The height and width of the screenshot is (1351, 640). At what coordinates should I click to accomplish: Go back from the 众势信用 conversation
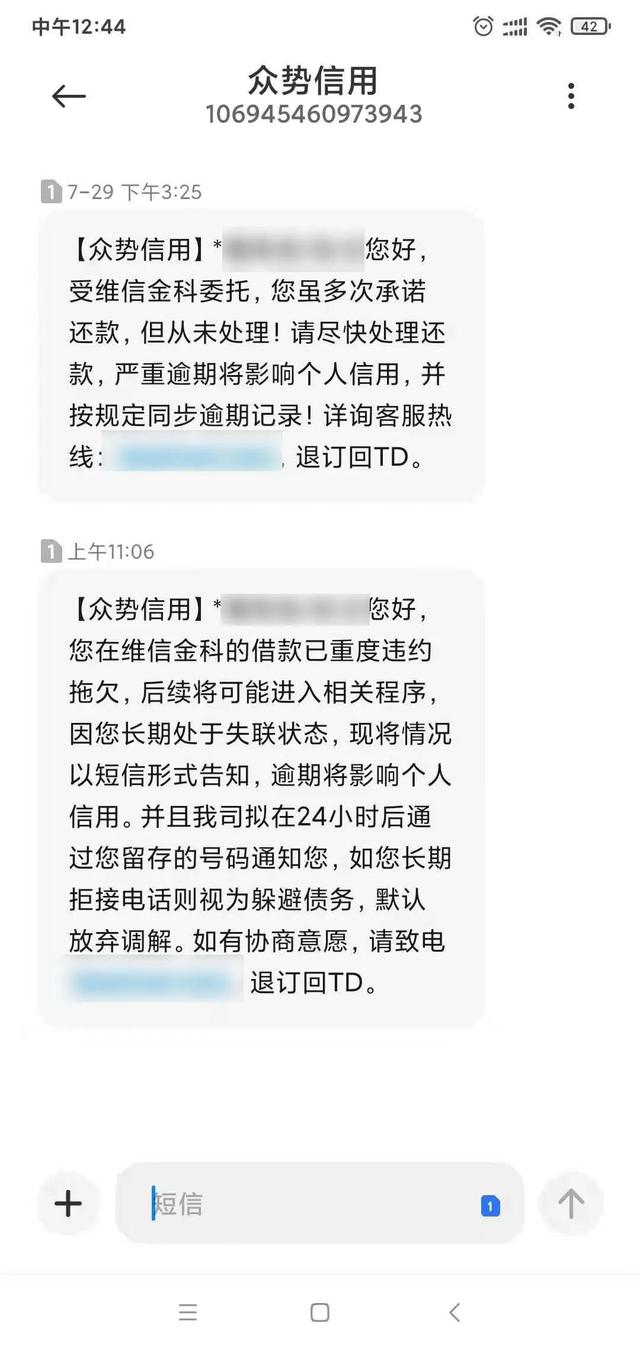[x=68, y=96]
